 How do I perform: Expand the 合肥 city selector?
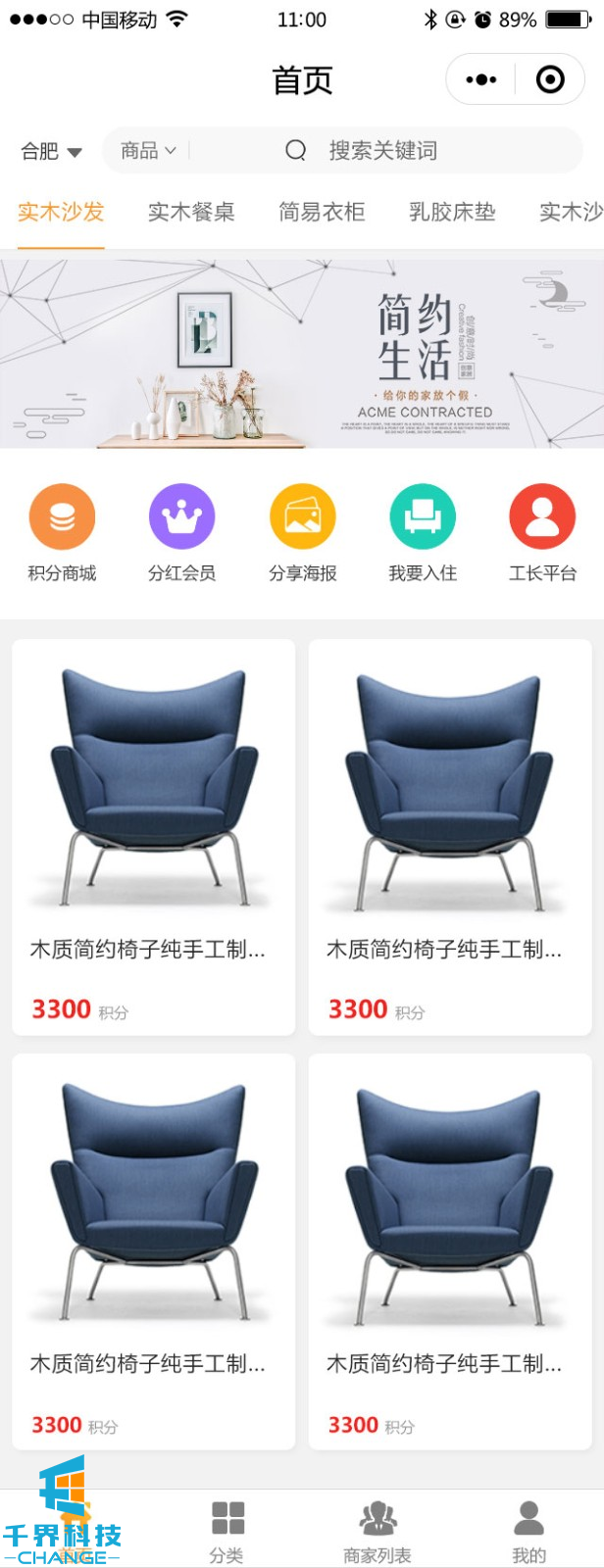click(x=51, y=151)
